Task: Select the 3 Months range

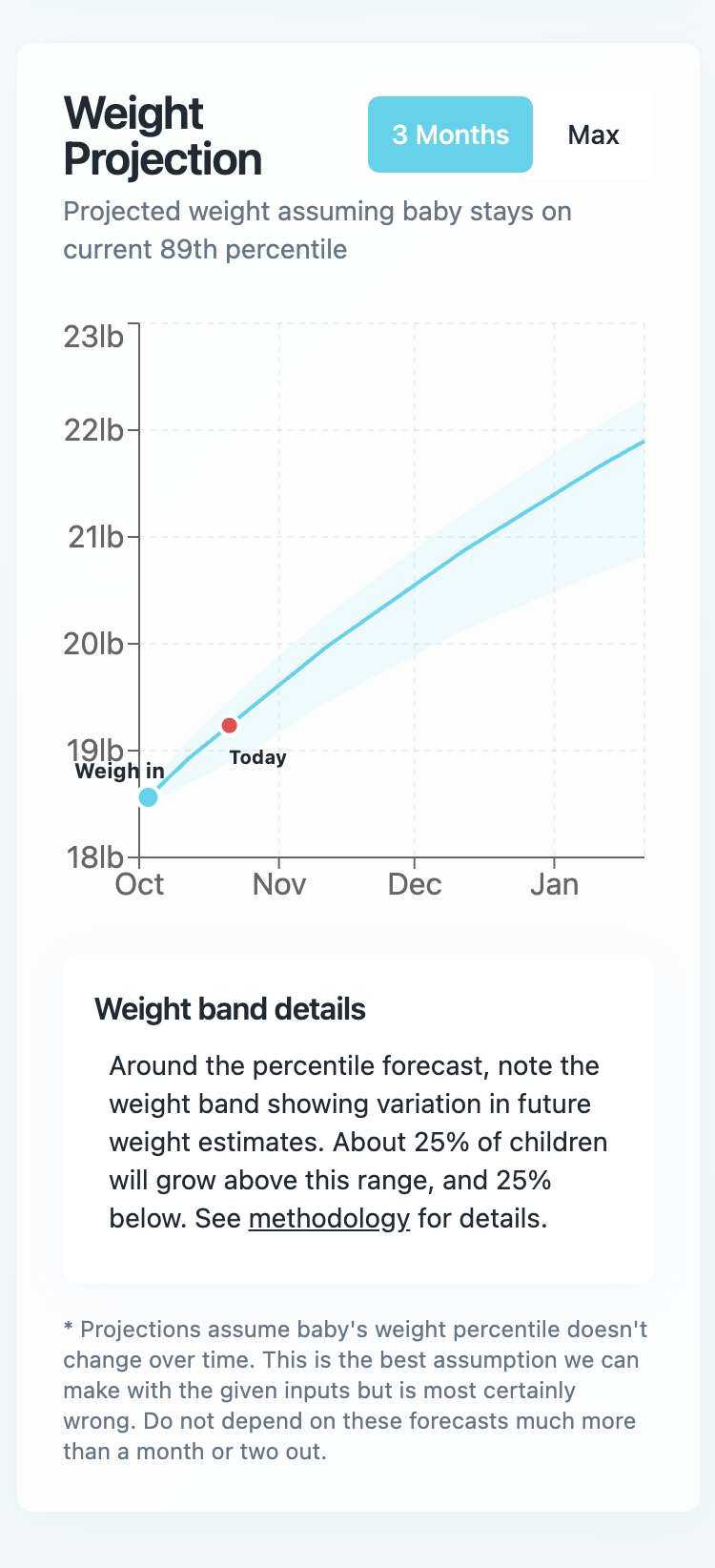Action: coord(450,134)
